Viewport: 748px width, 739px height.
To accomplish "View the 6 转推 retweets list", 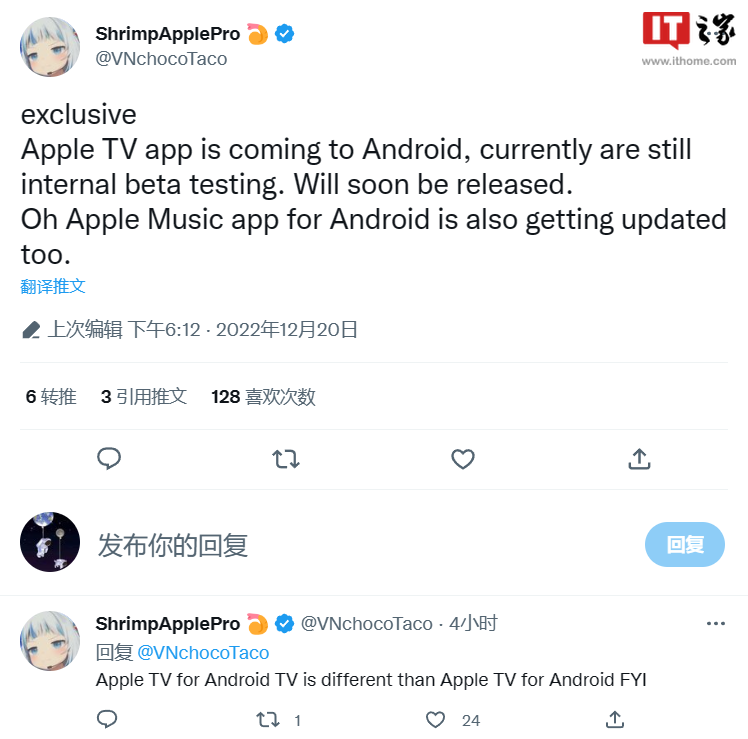I will (x=51, y=397).
